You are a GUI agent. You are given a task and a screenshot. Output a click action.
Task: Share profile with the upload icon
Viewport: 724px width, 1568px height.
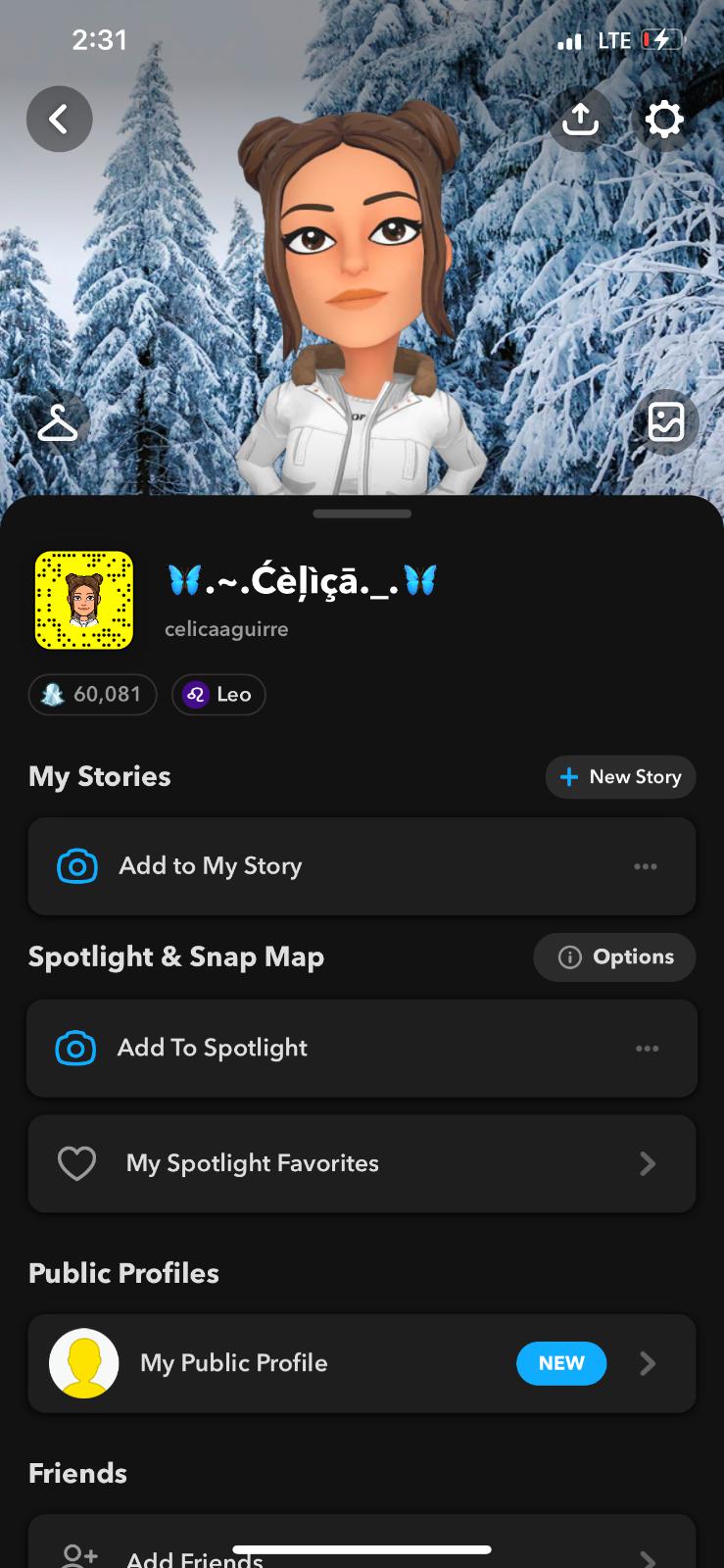click(x=580, y=120)
